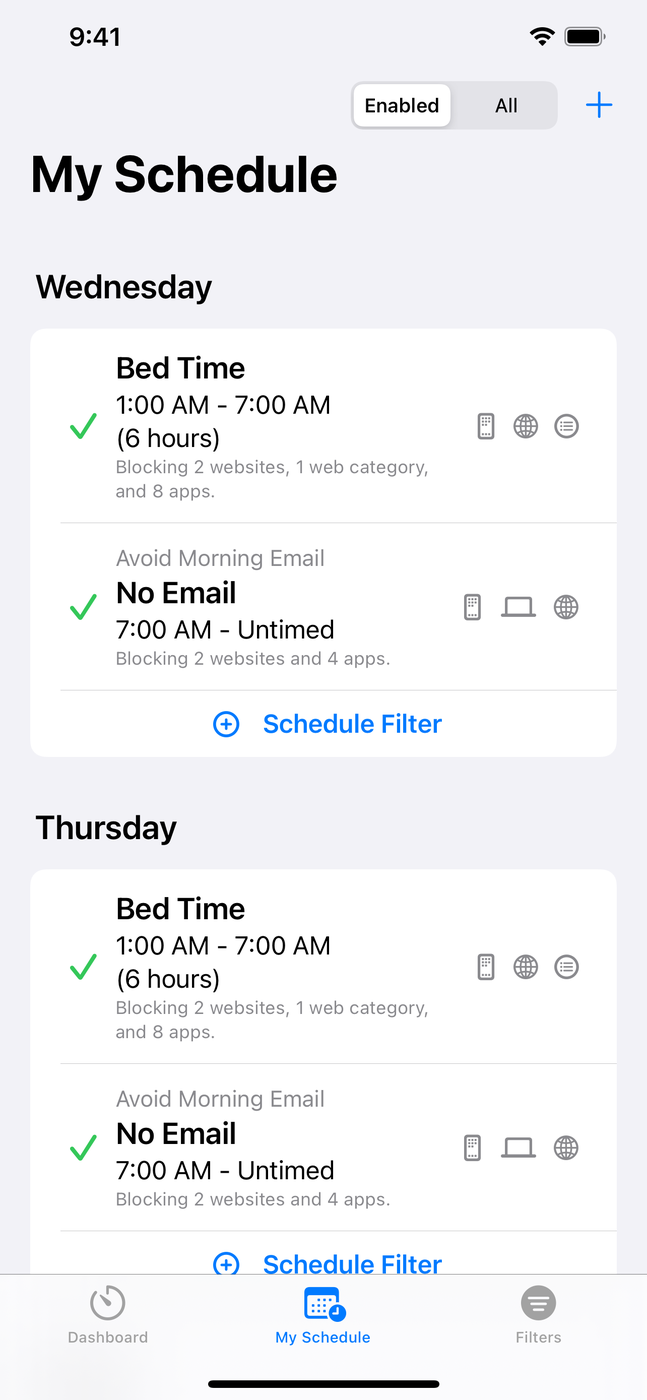The height and width of the screenshot is (1400, 647).
Task: Tap Schedule Filter under Wednesday
Action: [x=328, y=724]
